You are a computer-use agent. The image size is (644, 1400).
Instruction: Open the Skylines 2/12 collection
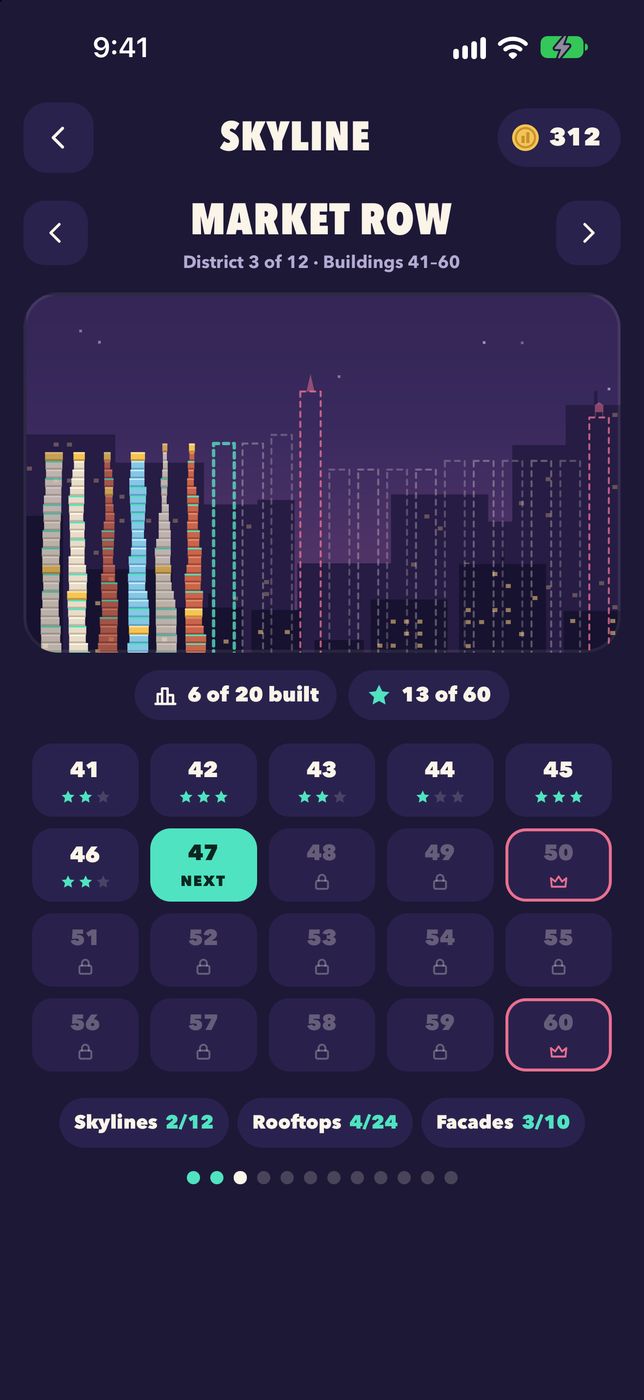(144, 1122)
